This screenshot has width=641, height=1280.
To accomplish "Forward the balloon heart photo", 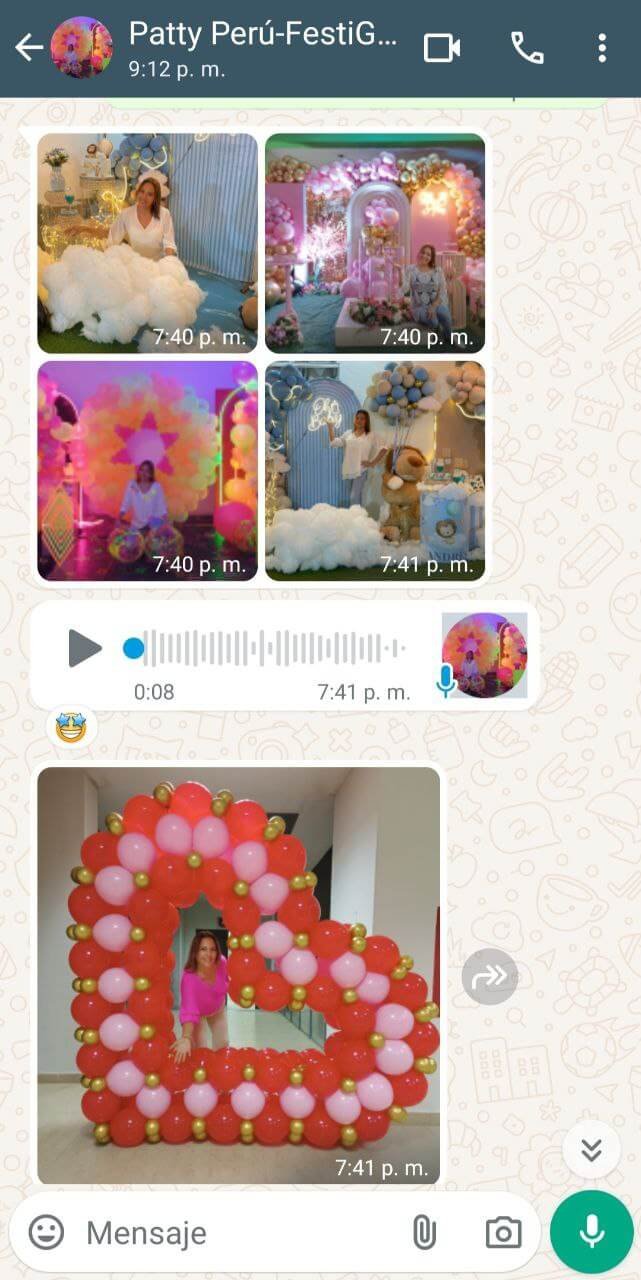I will pos(490,976).
